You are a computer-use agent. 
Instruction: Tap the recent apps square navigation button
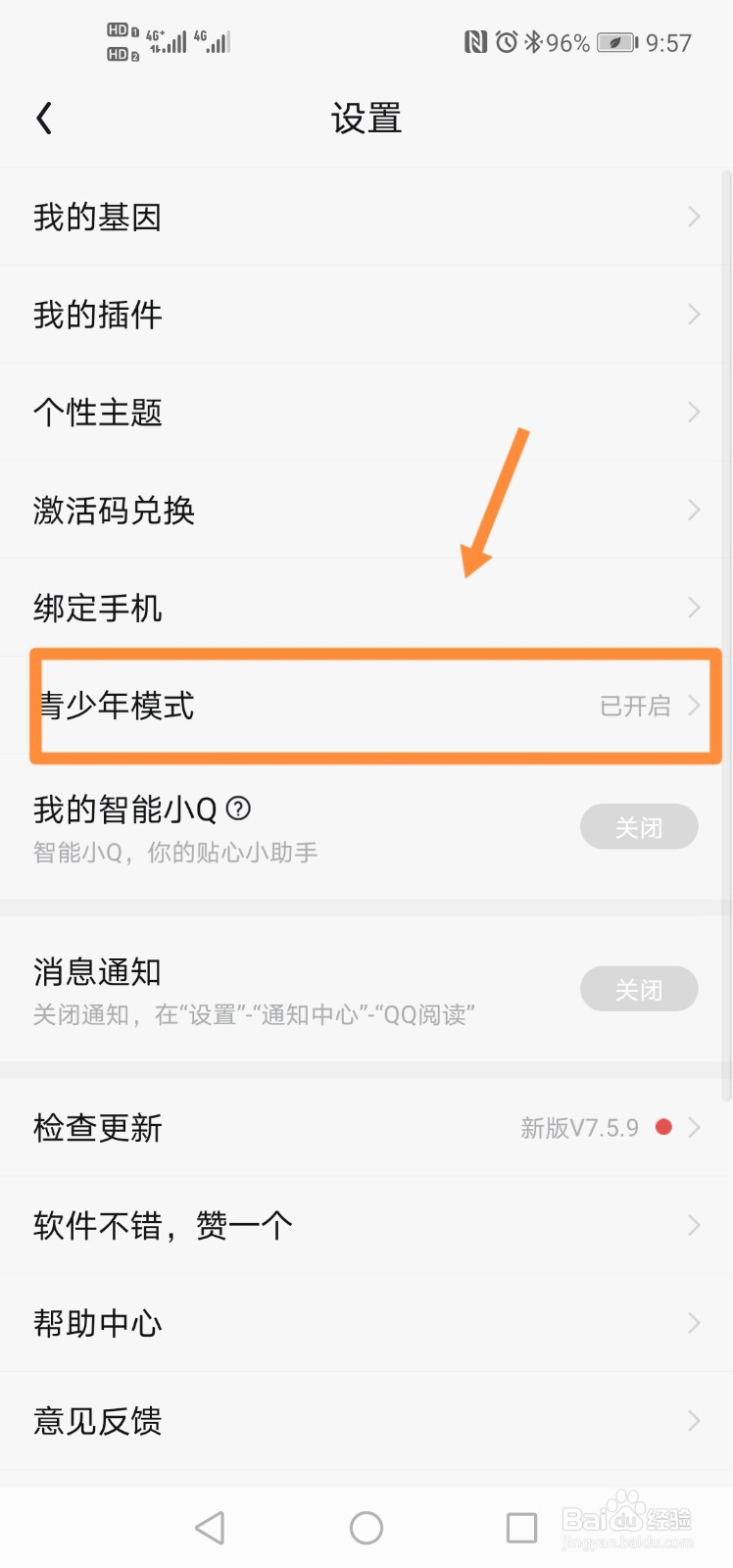pyautogui.click(x=522, y=1526)
